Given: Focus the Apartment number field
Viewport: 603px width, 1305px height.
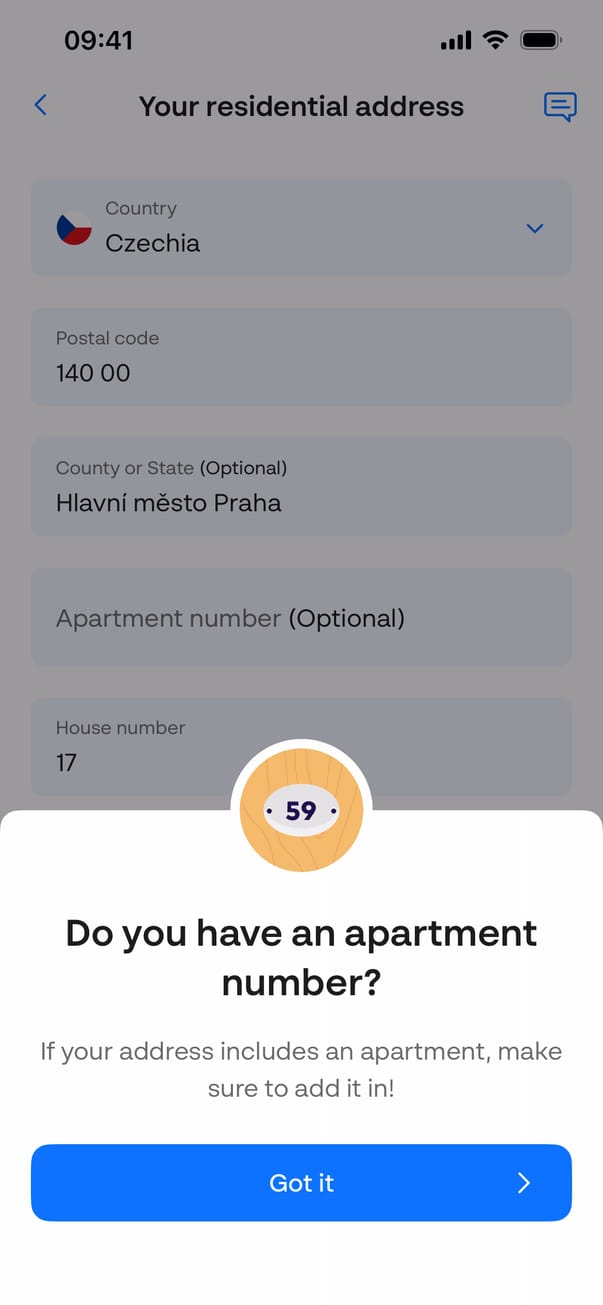Looking at the screenshot, I should pyautogui.click(x=301, y=618).
